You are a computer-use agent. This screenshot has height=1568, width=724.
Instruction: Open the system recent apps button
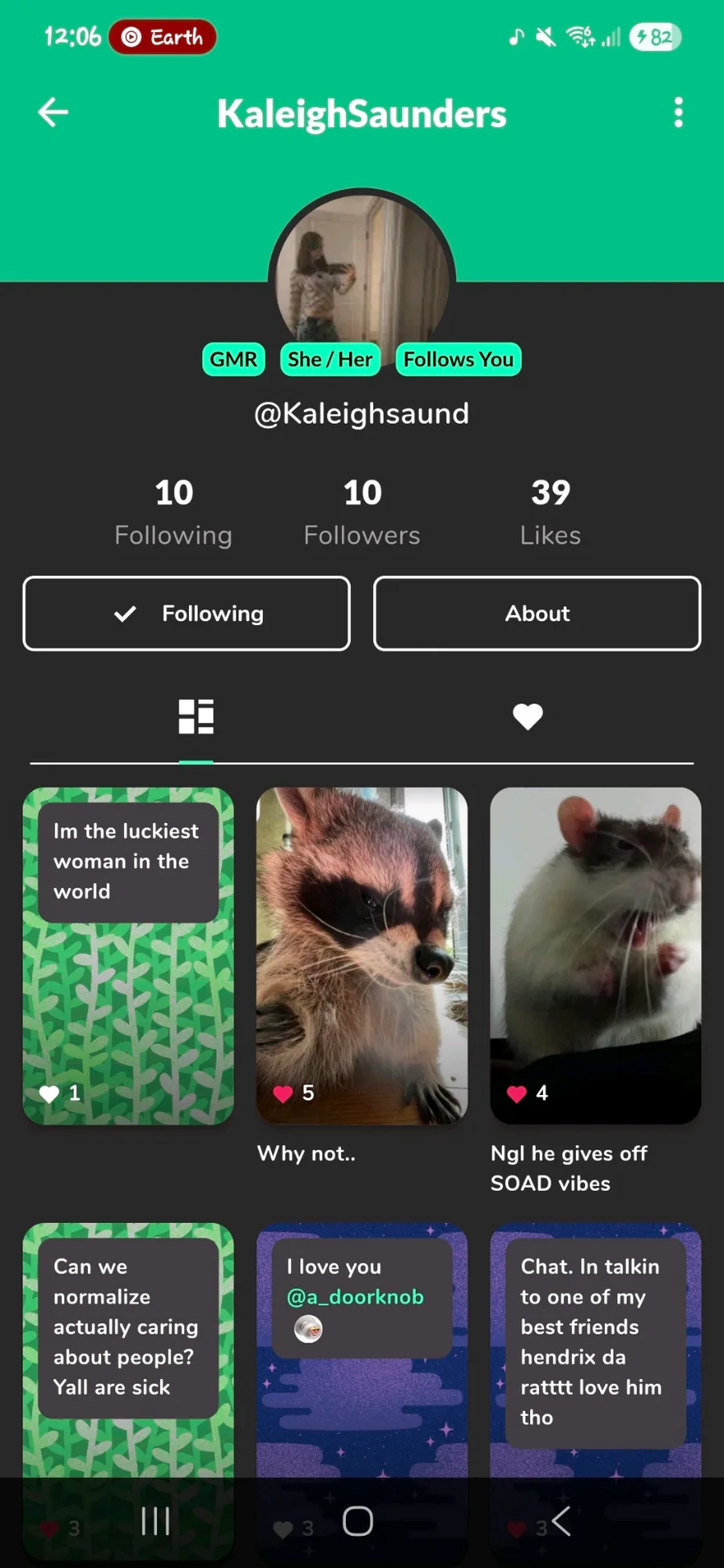click(155, 1521)
